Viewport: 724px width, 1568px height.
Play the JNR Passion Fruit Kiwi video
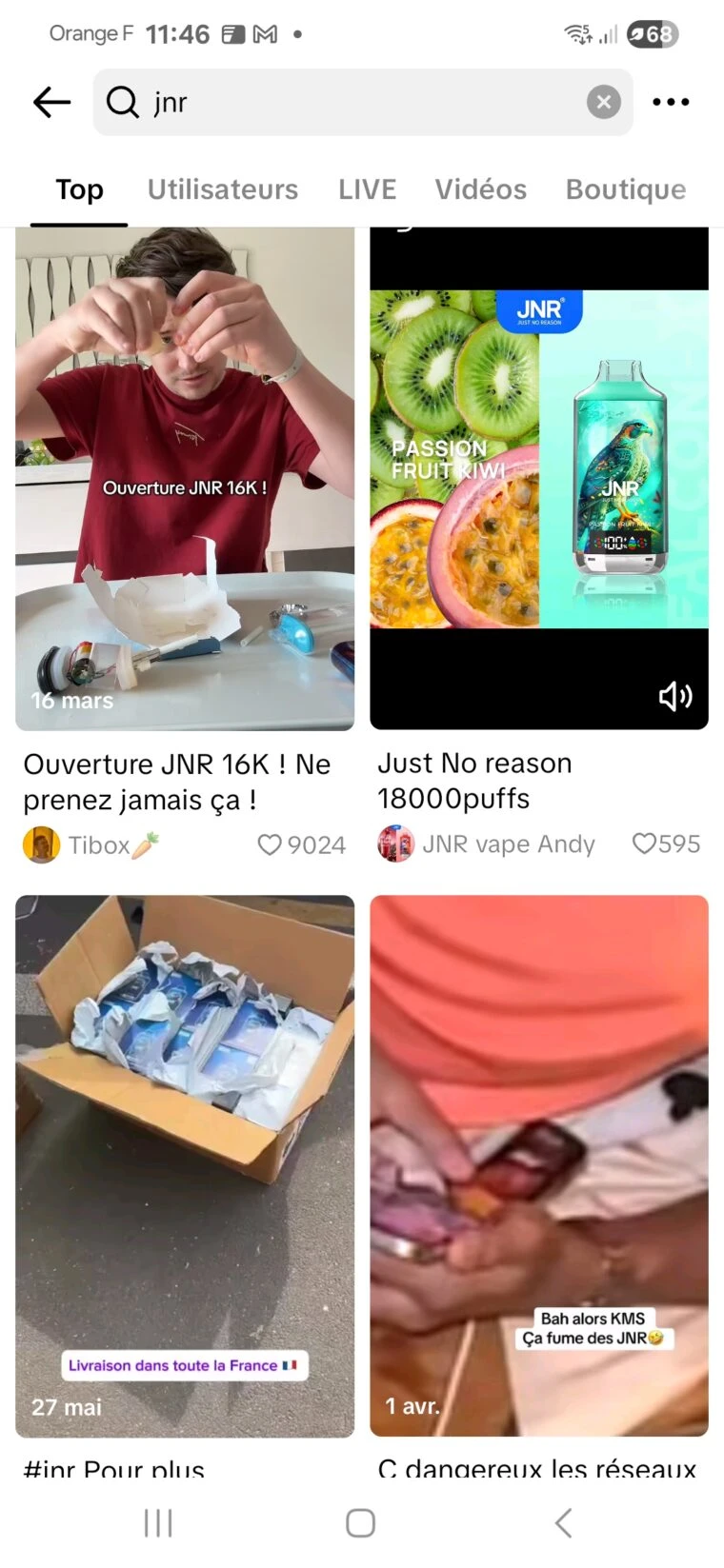click(x=538, y=457)
